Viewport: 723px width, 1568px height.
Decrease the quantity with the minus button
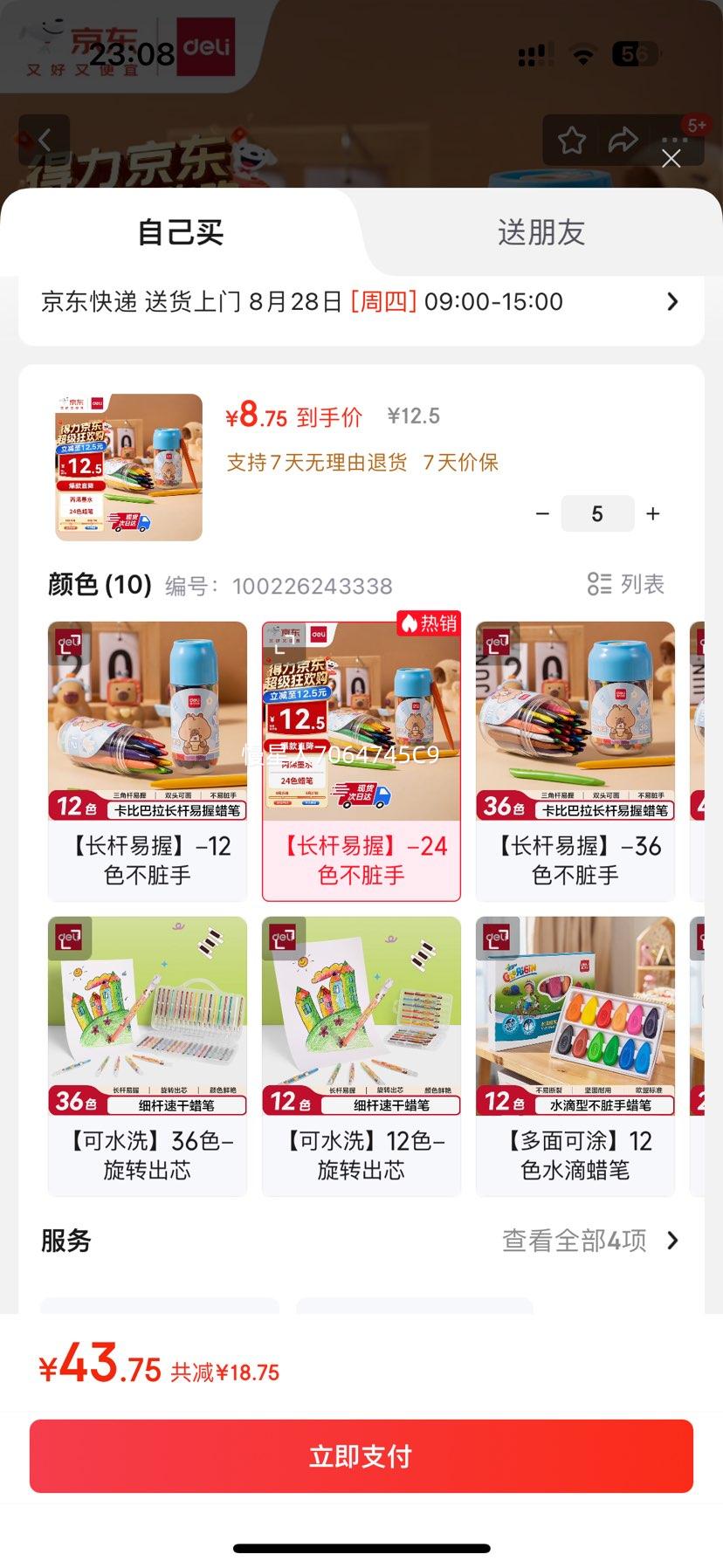coord(543,513)
